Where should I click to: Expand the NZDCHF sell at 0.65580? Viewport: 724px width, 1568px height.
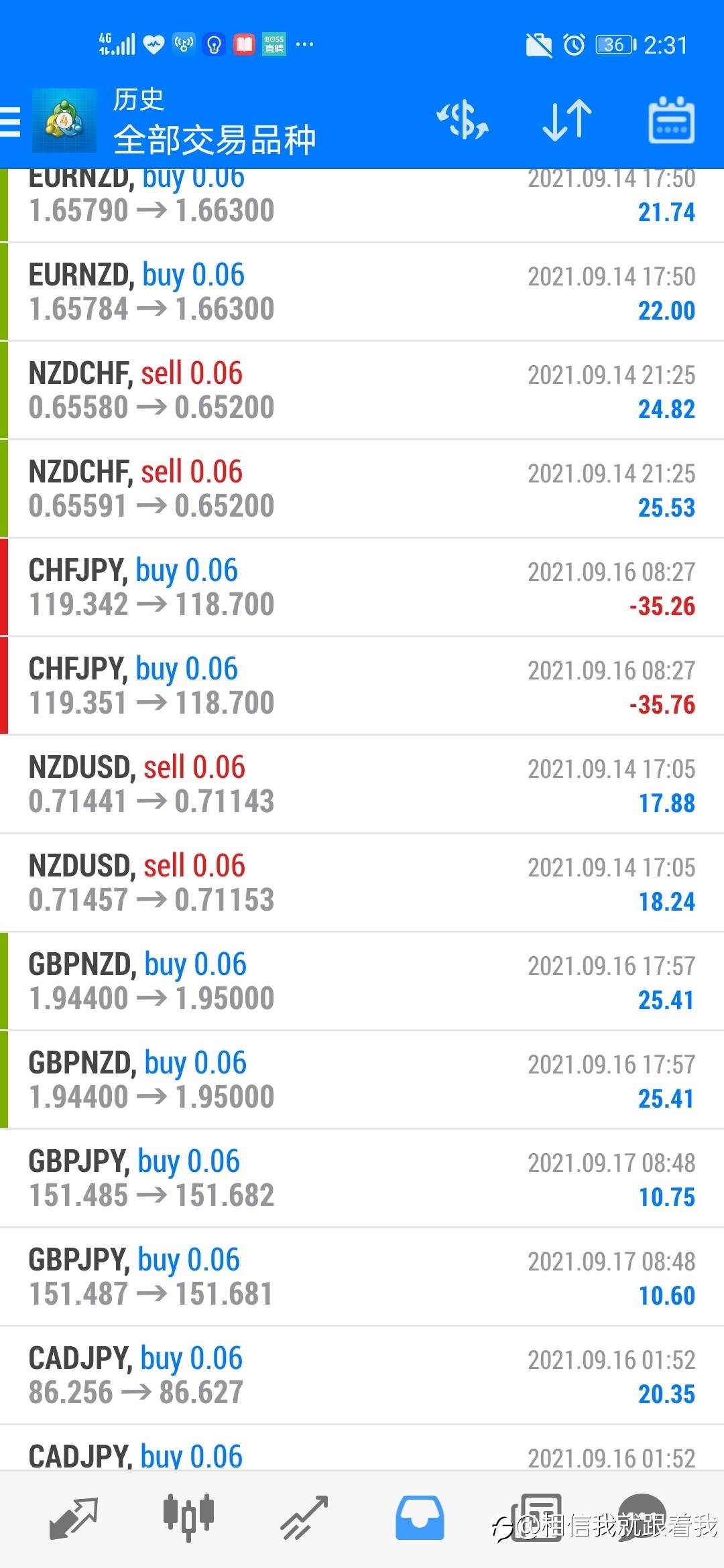click(362, 391)
